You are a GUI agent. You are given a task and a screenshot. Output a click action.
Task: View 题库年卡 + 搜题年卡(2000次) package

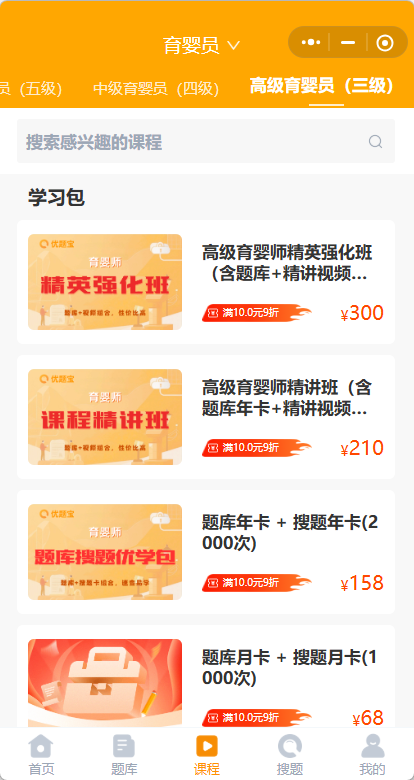point(206,552)
